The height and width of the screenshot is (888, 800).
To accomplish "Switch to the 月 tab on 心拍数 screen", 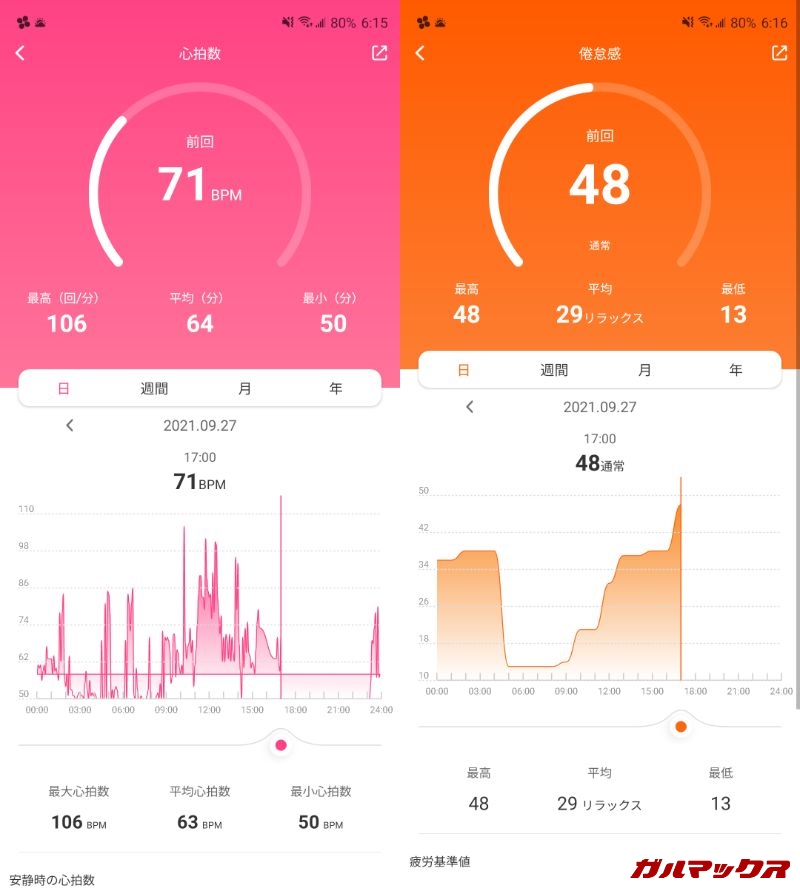I will (x=245, y=388).
